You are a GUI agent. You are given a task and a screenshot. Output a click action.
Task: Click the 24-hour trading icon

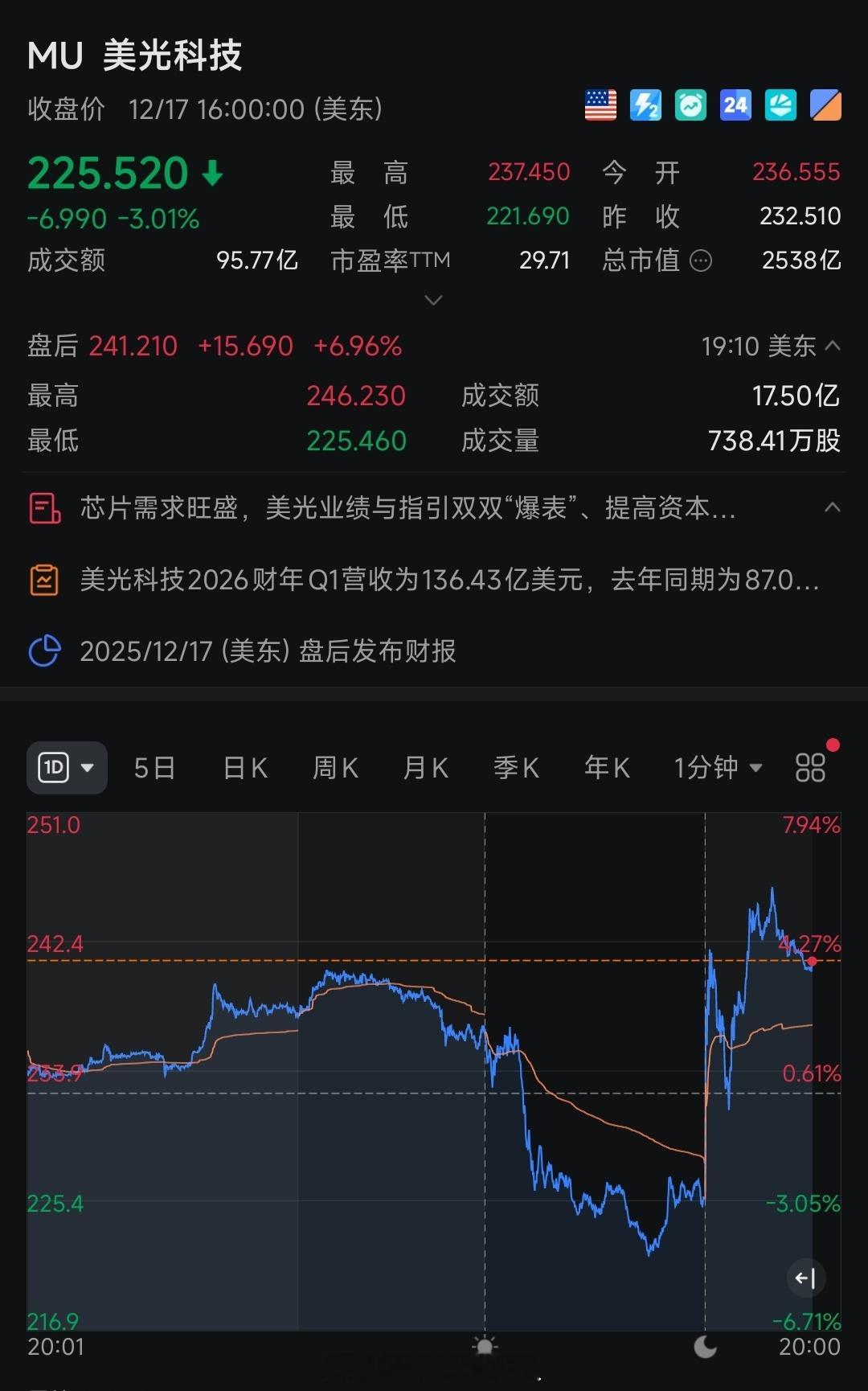(735, 105)
